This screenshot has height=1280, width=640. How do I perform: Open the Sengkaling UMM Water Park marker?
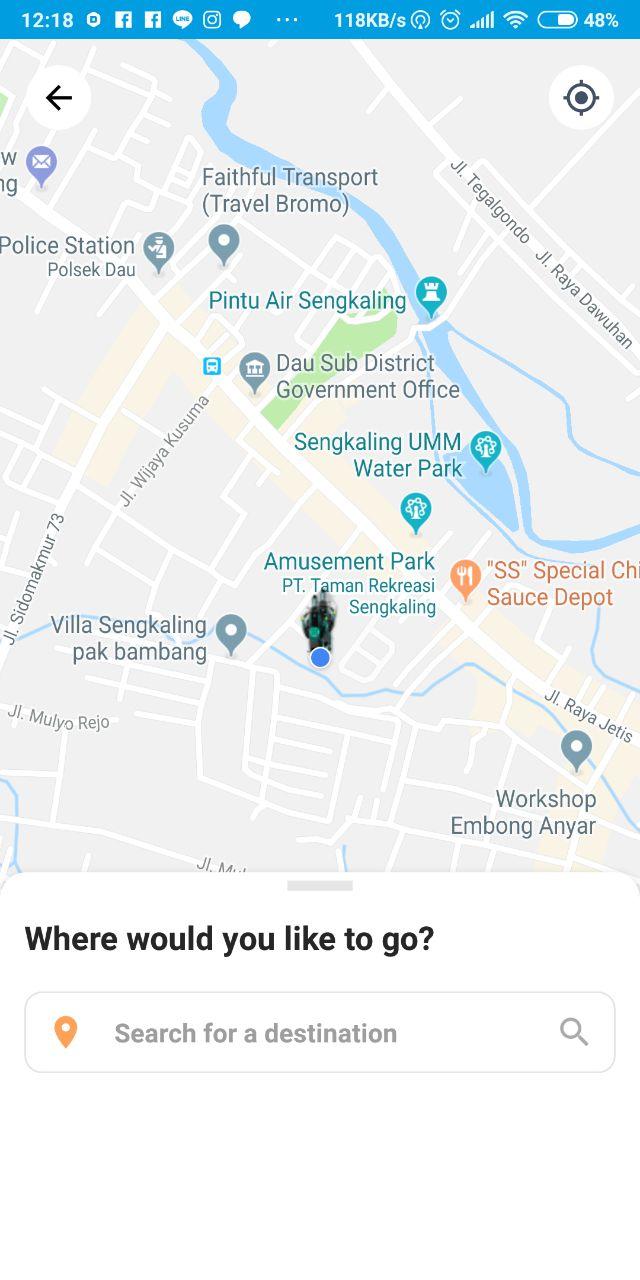tap(485, 450)
